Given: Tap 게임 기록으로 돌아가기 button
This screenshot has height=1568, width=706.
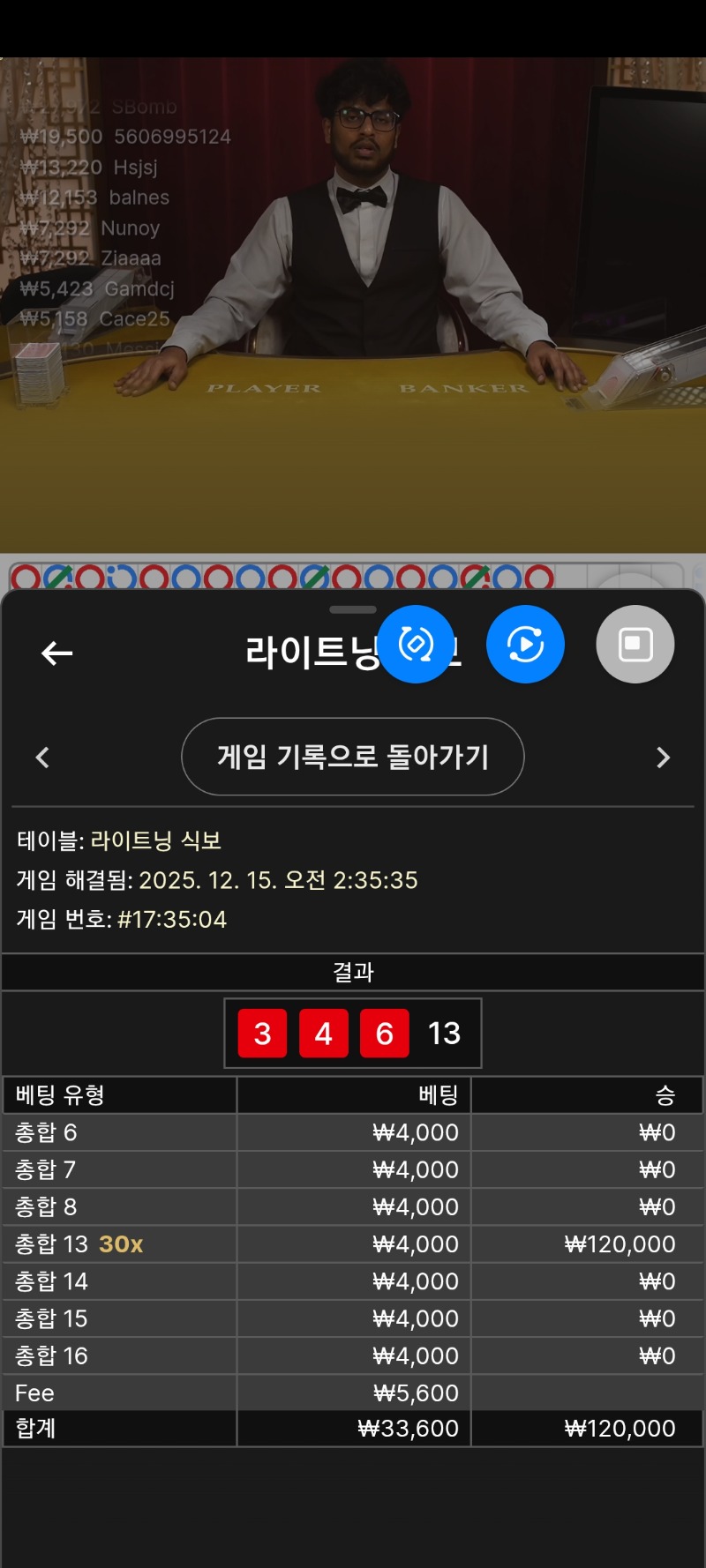Looking at the screenshot, I should pyautogui.click(x=353, y=757).
